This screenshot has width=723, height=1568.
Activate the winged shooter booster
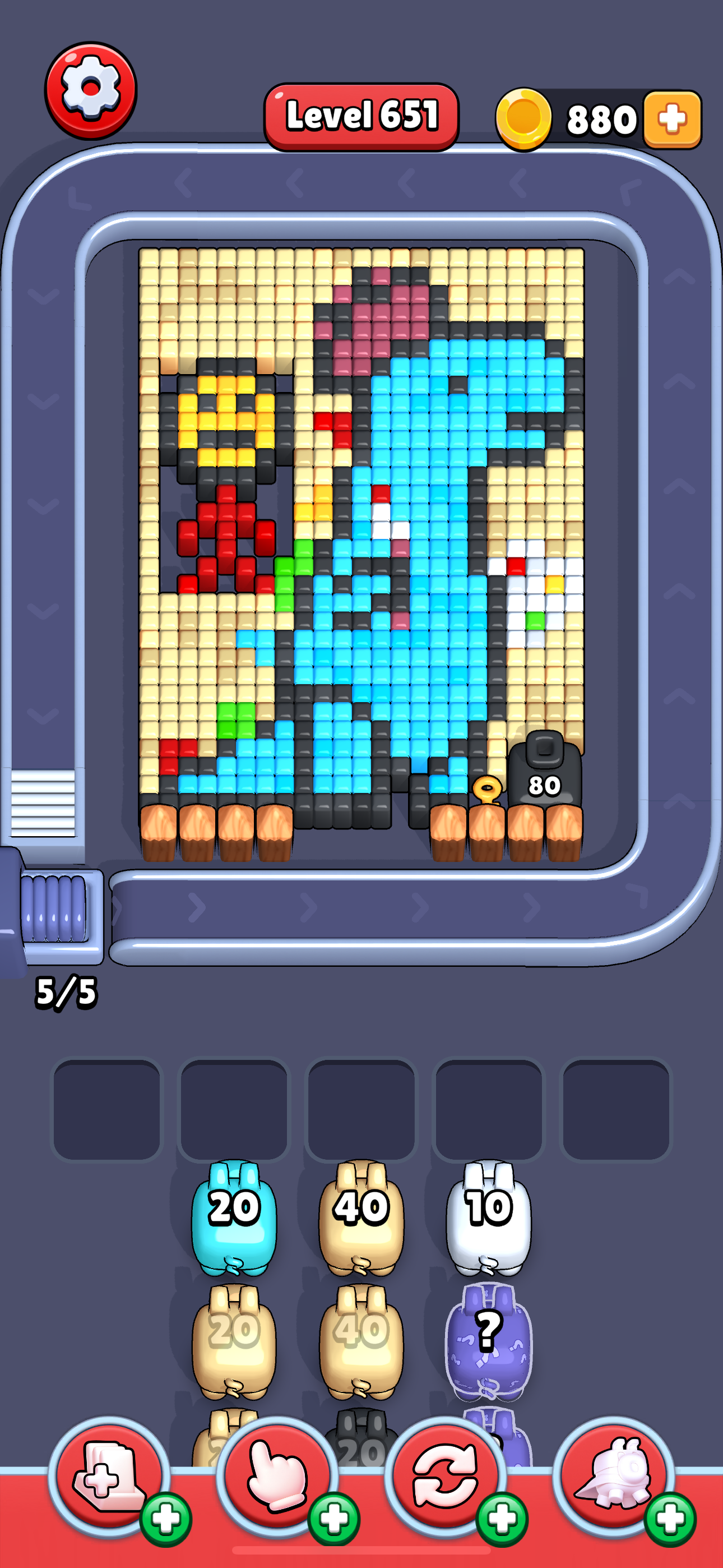(614, 1475)
